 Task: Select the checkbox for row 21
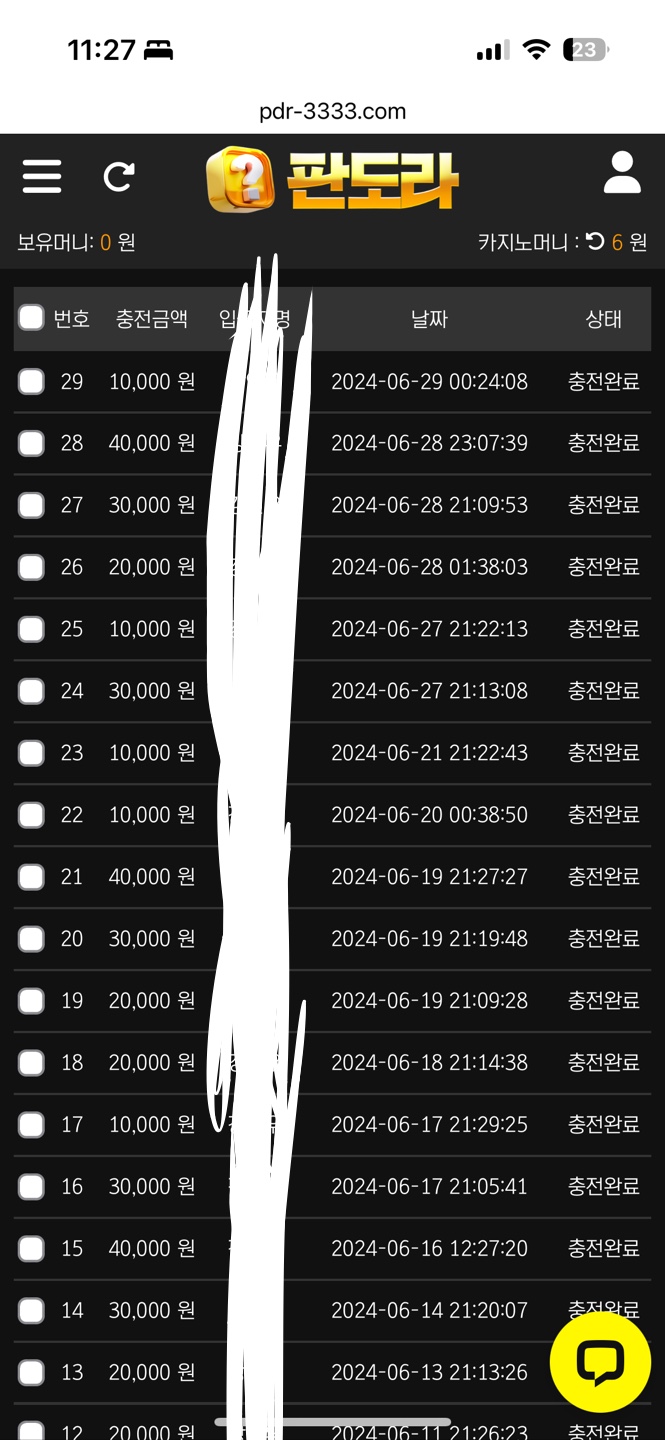tap(31, 877)
